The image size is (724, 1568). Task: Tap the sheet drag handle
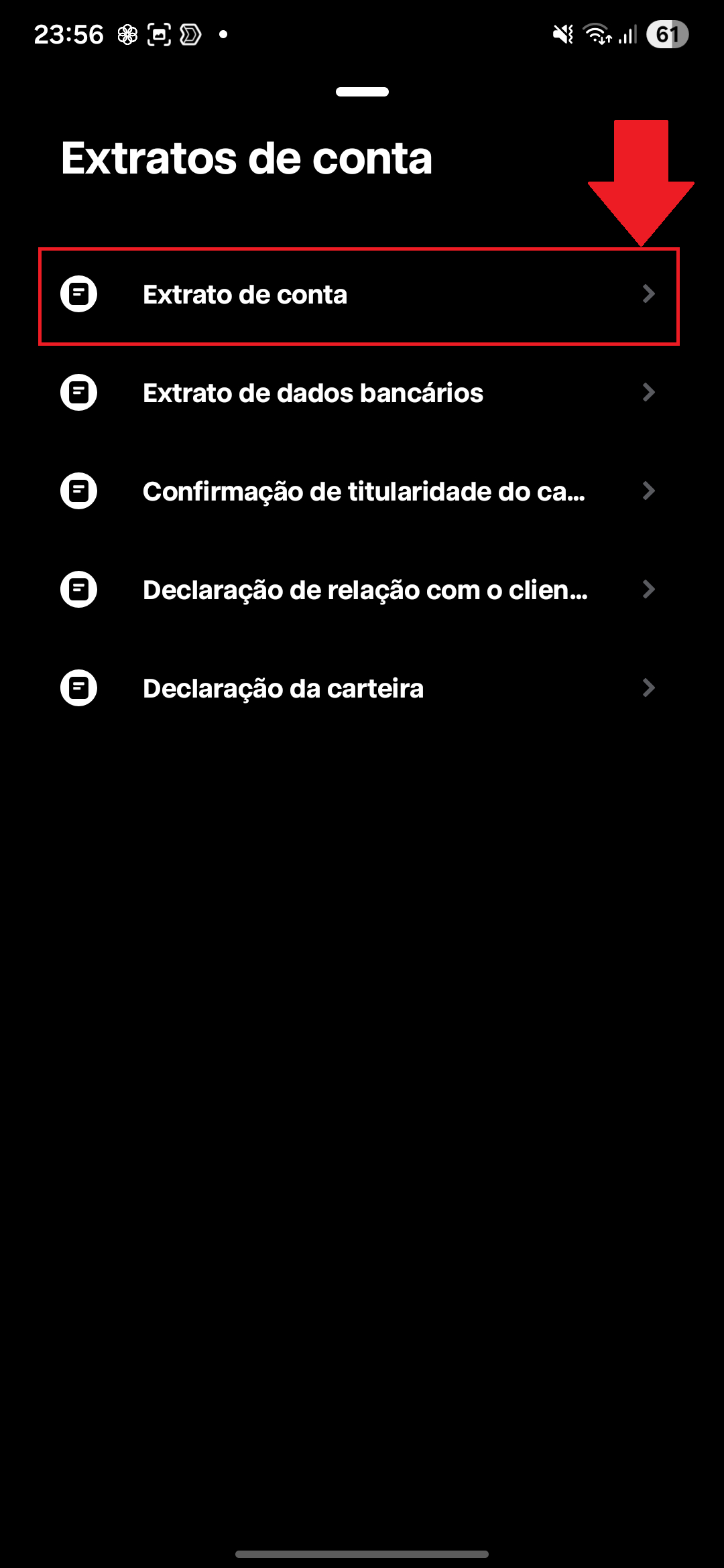(362, 92)
